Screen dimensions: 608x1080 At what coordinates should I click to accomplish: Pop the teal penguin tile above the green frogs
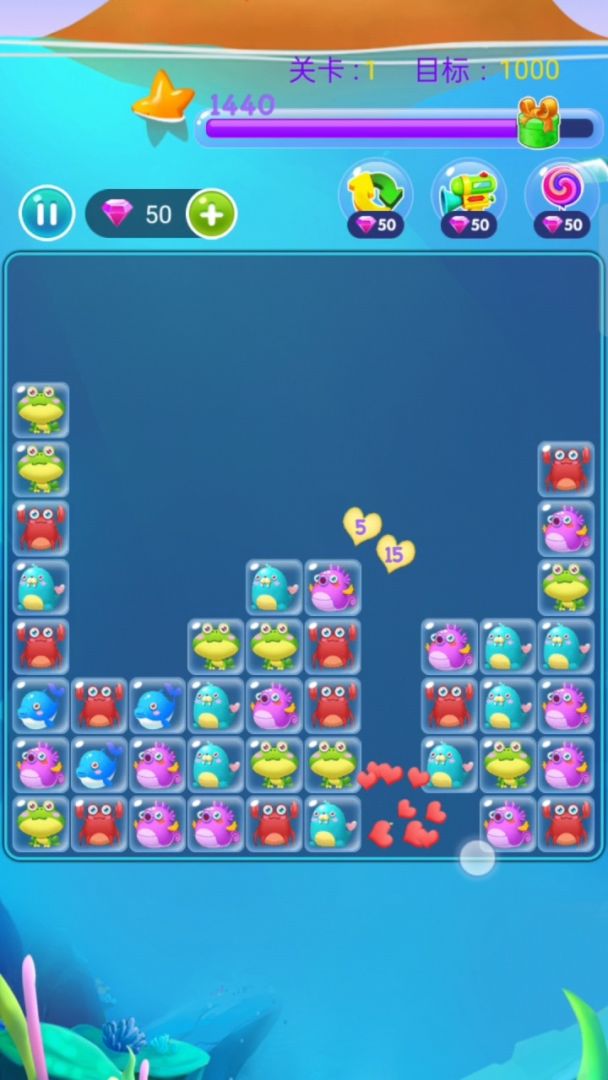pyautogui.click(x=274, y=588)
